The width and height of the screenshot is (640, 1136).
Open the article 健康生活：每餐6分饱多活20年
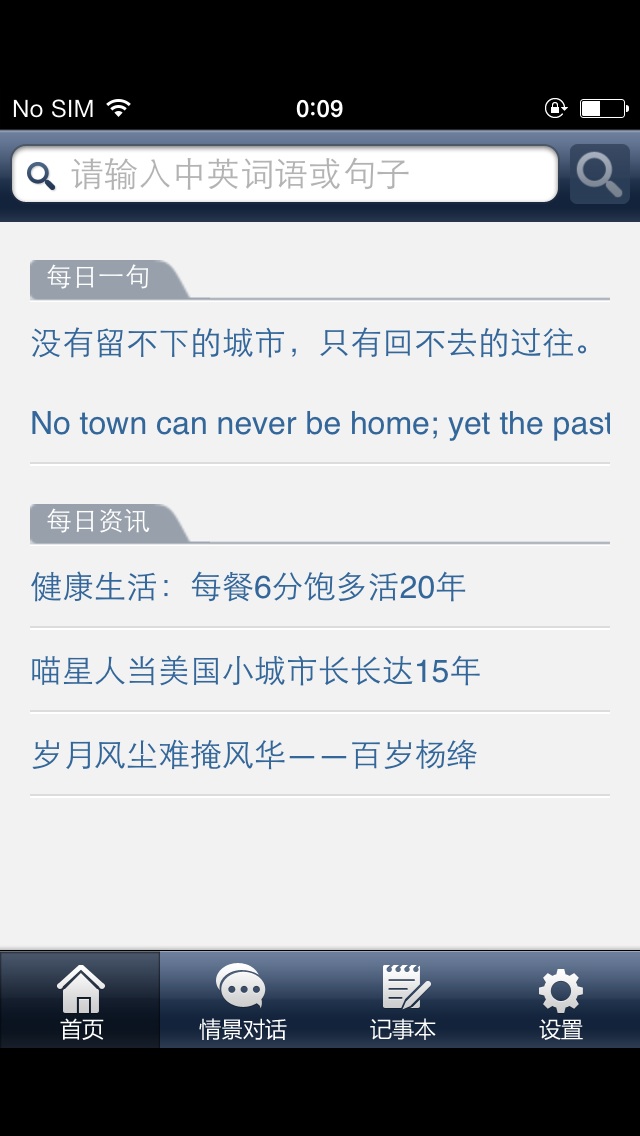click(x=249, y=587)
